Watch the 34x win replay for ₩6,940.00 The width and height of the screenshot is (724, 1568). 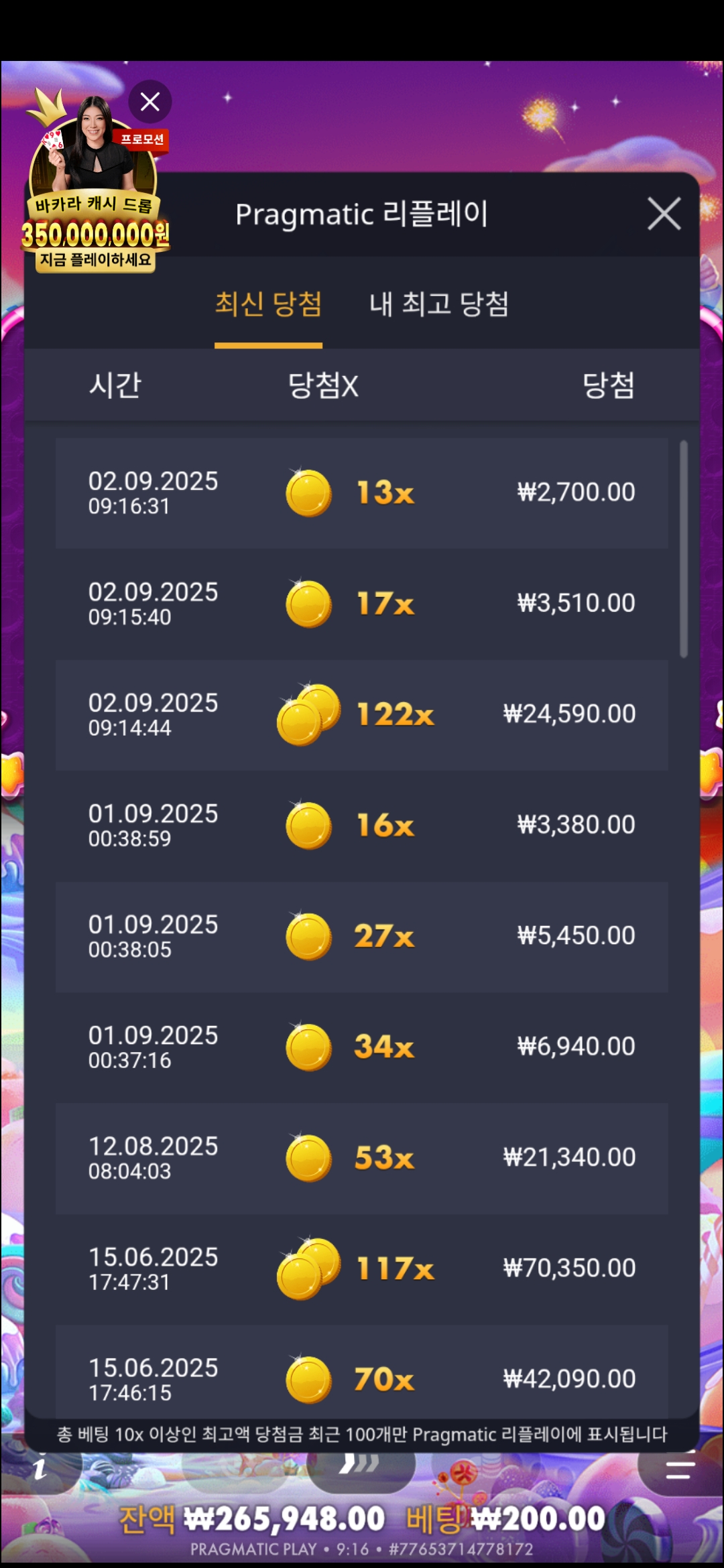pyautogui.click(x=362, y=1047)
